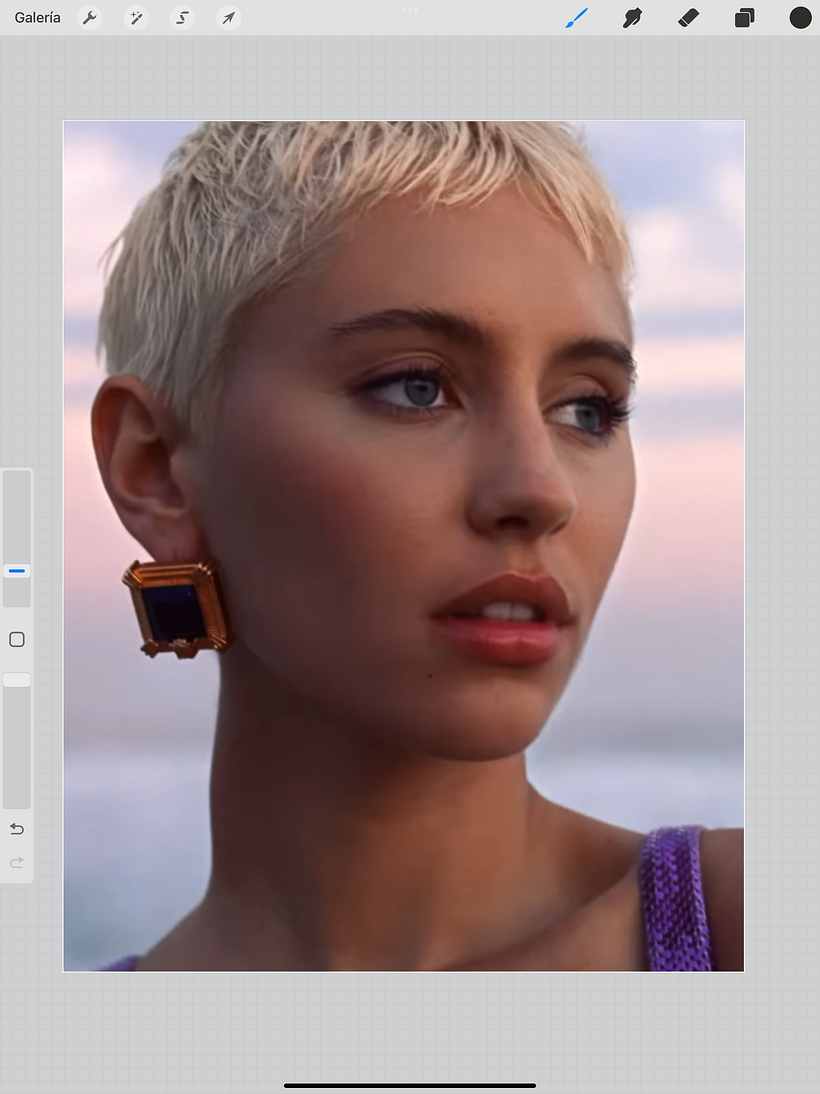Screen dimensions: 820x1094
Task: Tap the brush size slider
Action: point(17,571)
